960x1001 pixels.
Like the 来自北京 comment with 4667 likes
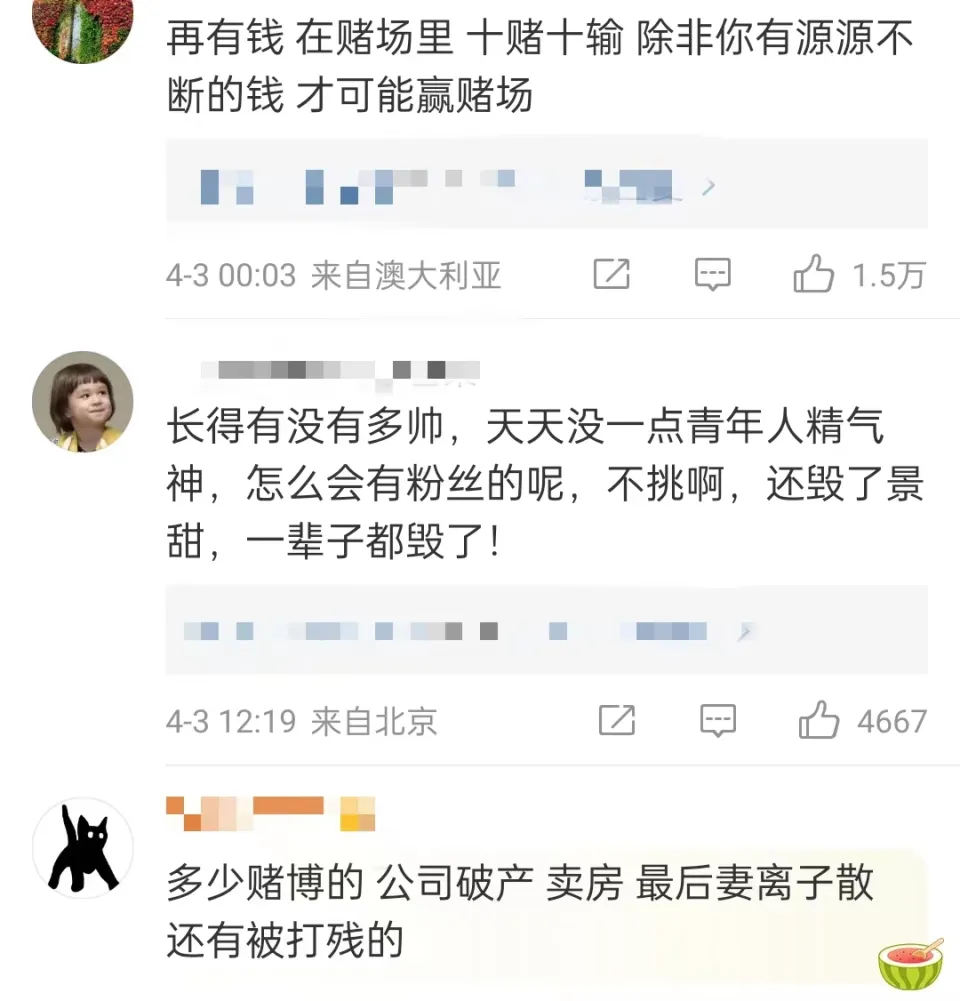coord(819,721)
